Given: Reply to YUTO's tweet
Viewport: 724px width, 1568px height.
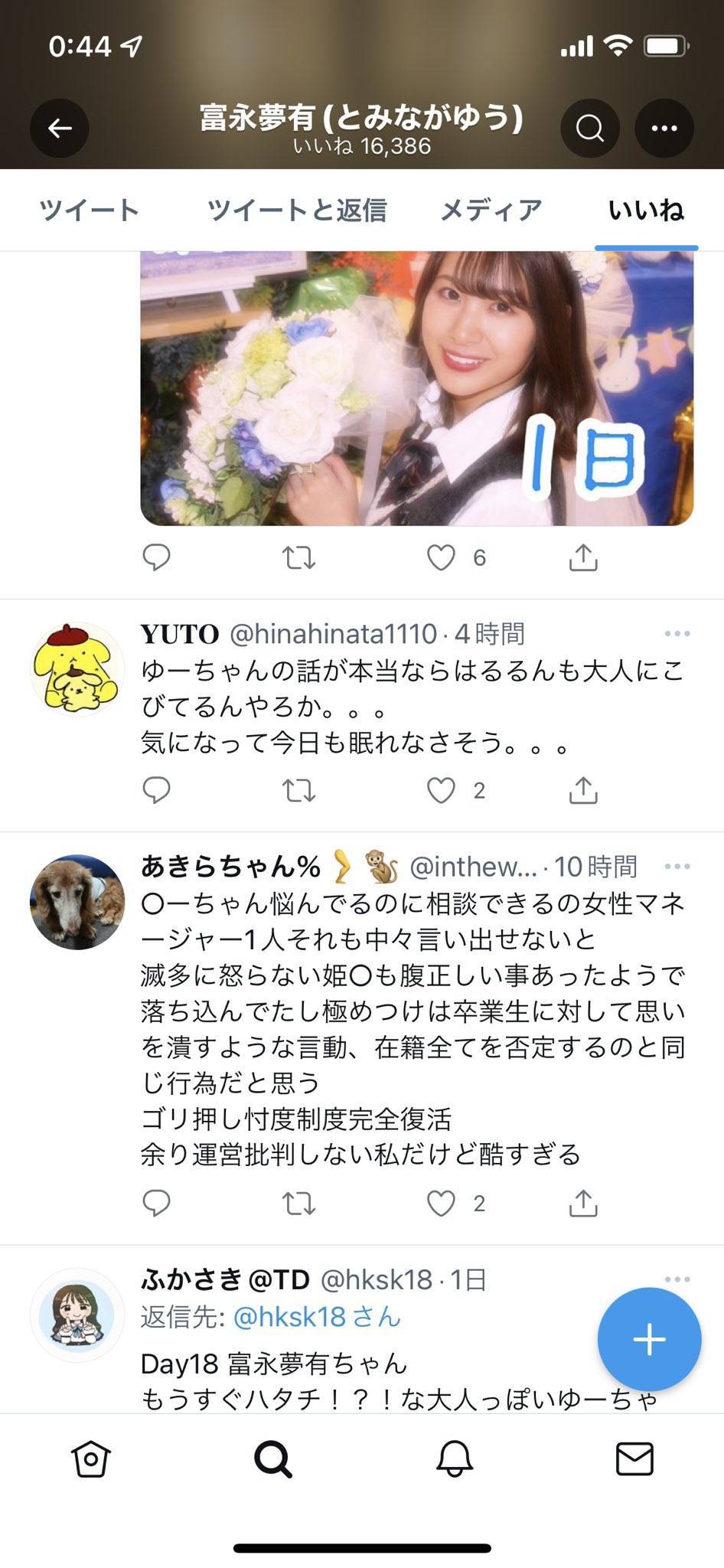Looking at the screenshot, I should point(157,790).
